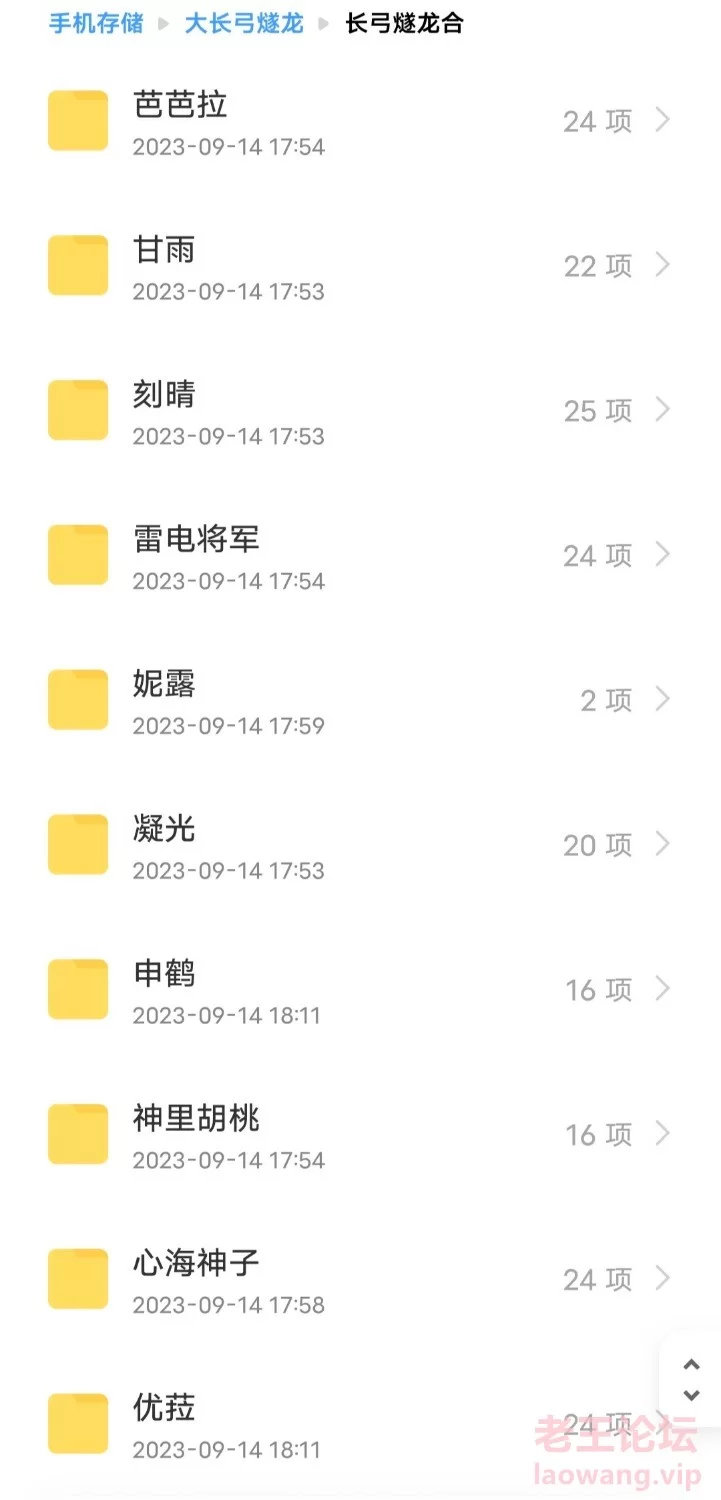The image size is (721, 1500).
Task: Open the 刻晴 folder
Action: [x=360, y=411]
